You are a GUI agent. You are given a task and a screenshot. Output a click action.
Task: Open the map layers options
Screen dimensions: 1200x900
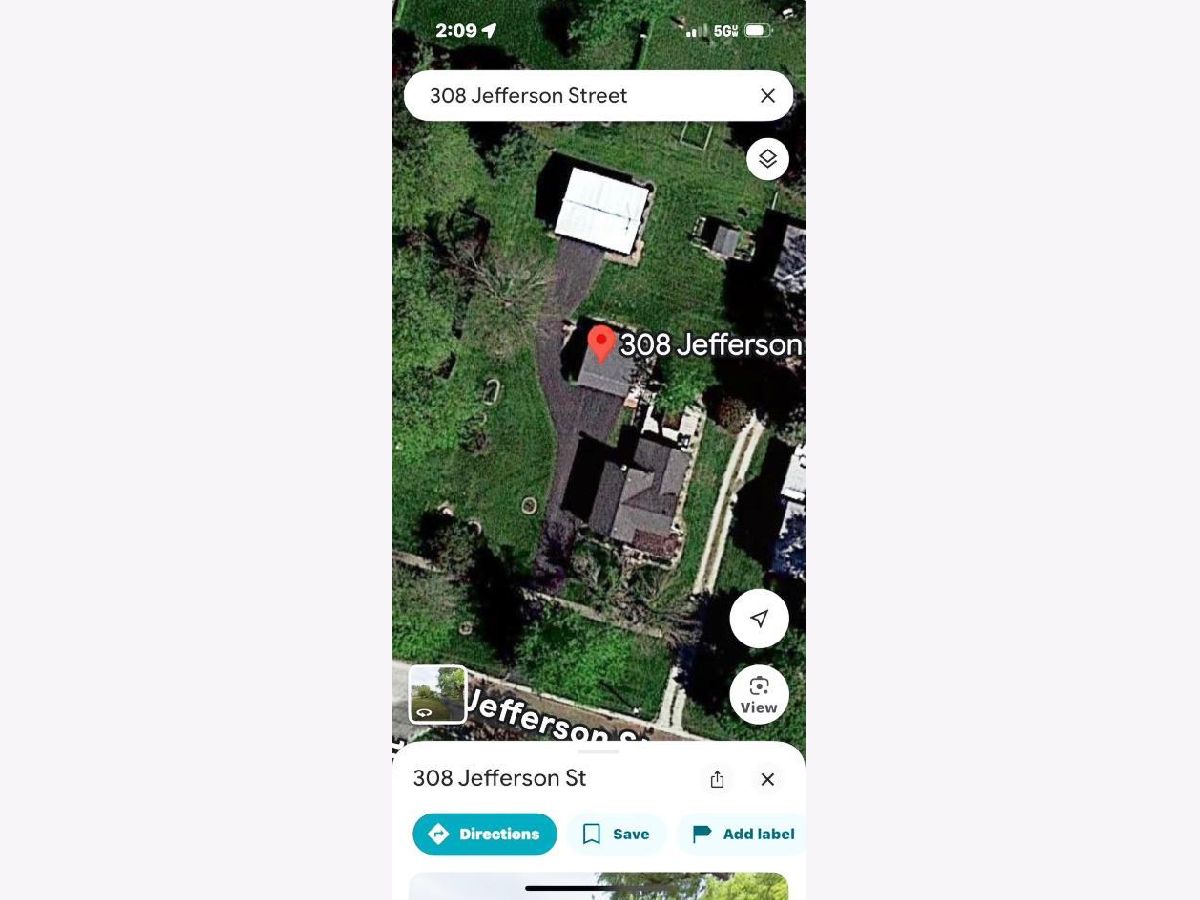click(x=767, y=159)
